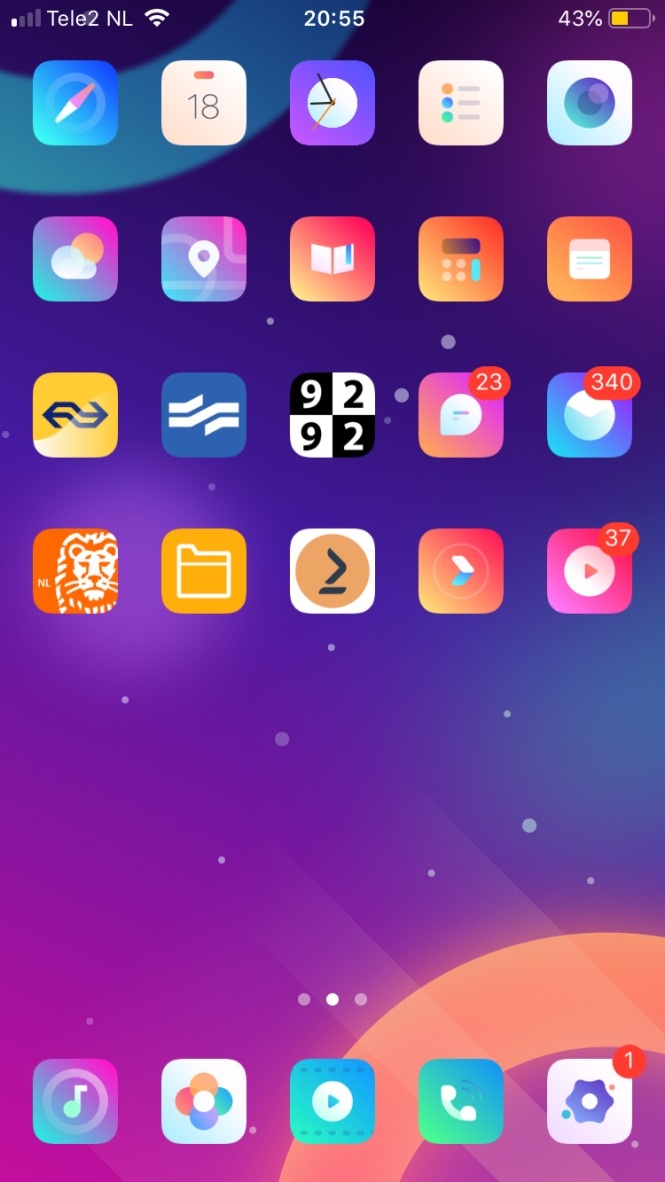The width and height of the screenshot is (665, 1182).
Task: Open the video app with 37 notifications
Action: (590, 571)
